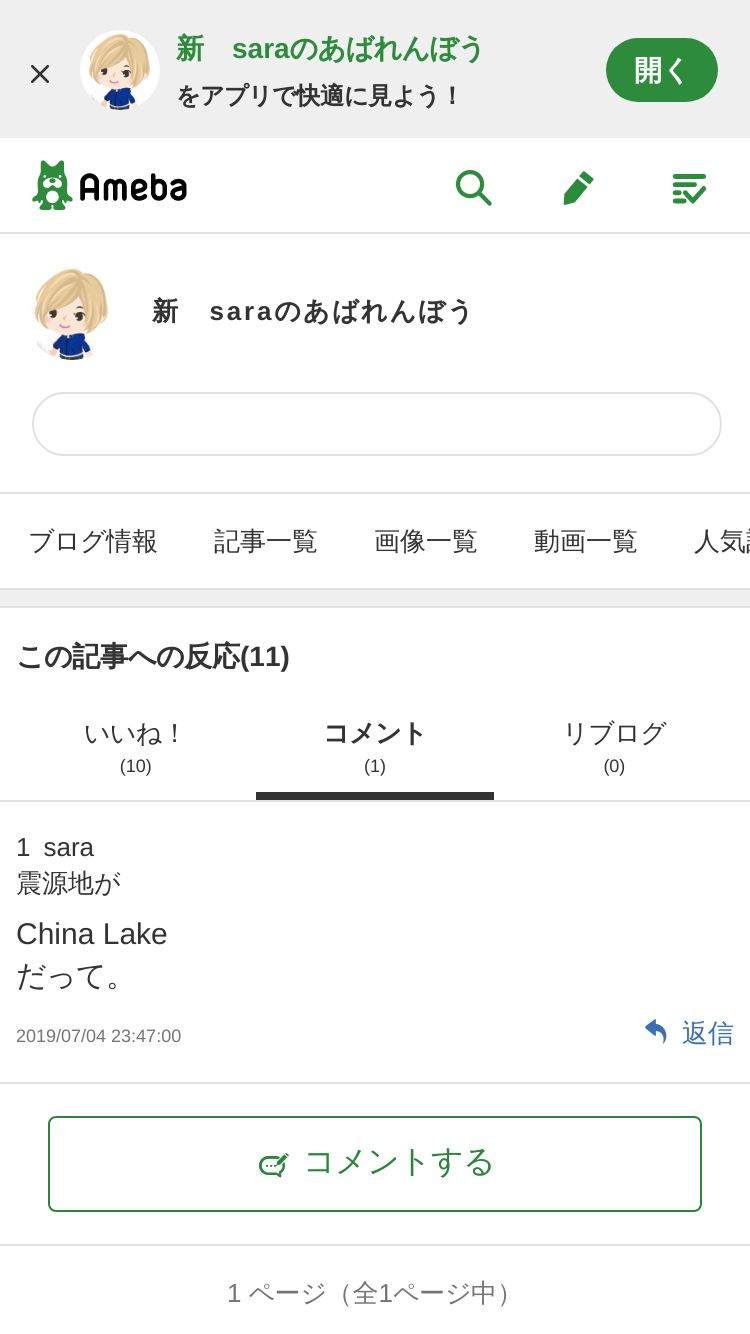Reply to sara's comment with 返信
Image resolution: width=750 pixels, height=1334 pixels.
(x=689, y=1033)
